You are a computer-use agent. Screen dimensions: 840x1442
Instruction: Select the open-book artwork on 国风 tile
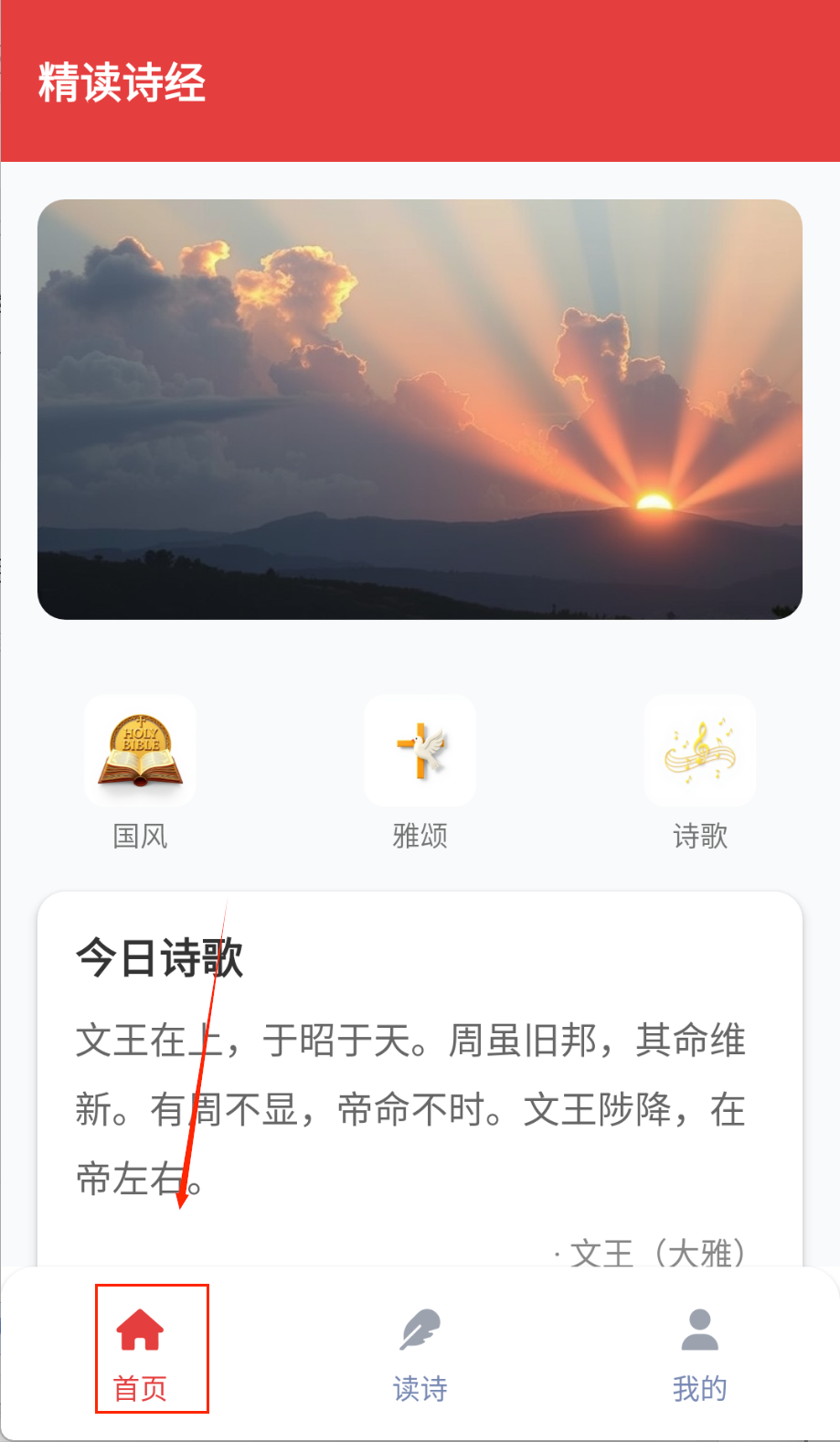(139, 752)
